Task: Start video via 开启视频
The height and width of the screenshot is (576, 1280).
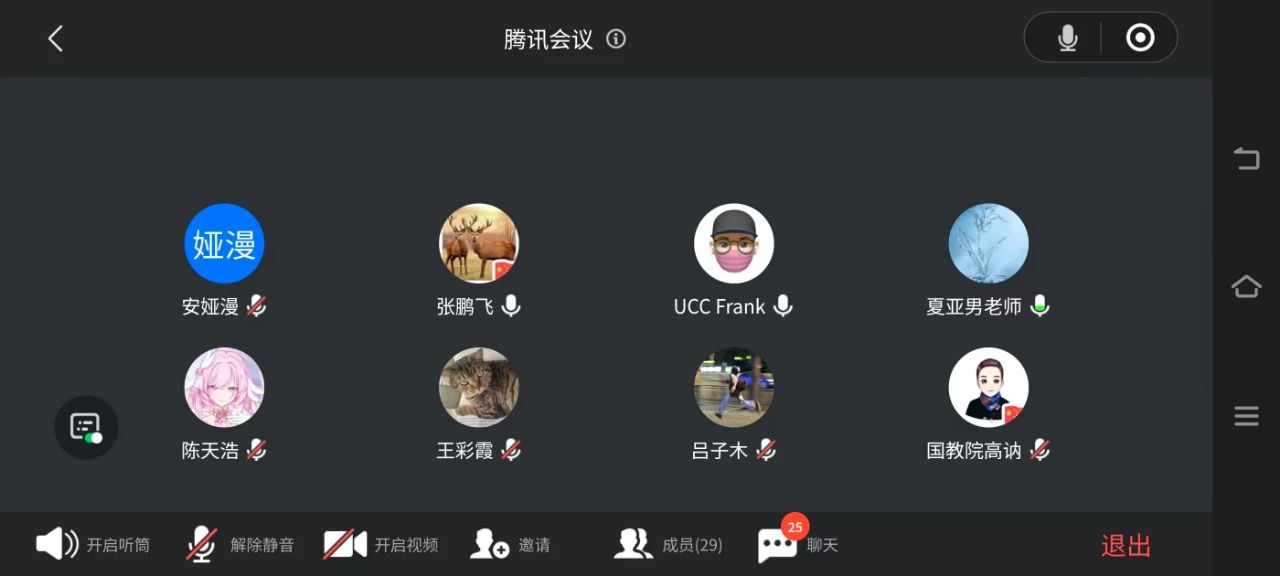Action: [x=381, y=545]
